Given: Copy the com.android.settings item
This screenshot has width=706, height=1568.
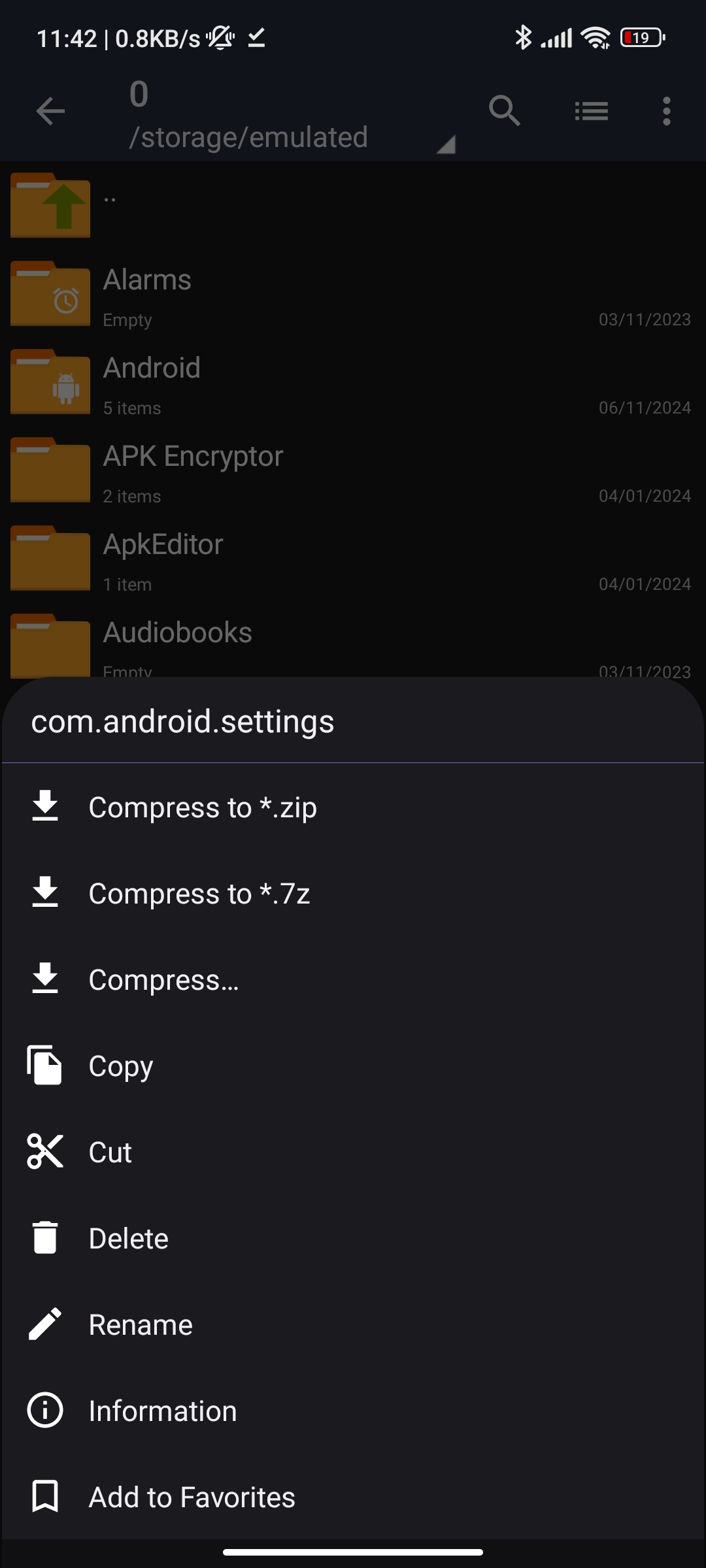Looking at the screenshot, I should [x=353, y=1066].
